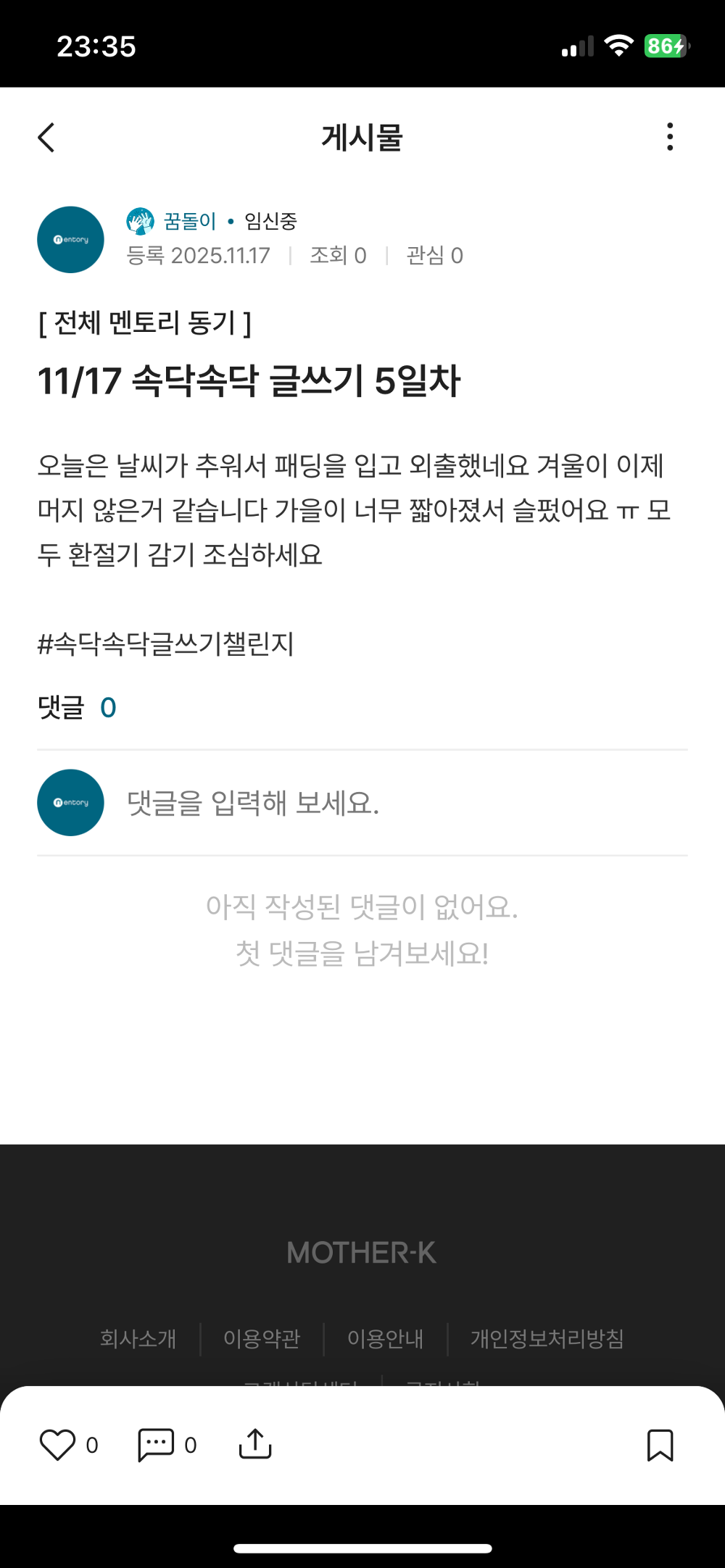
Task: Open comments via the speech bubble icon
Action: coord(156,1445)
